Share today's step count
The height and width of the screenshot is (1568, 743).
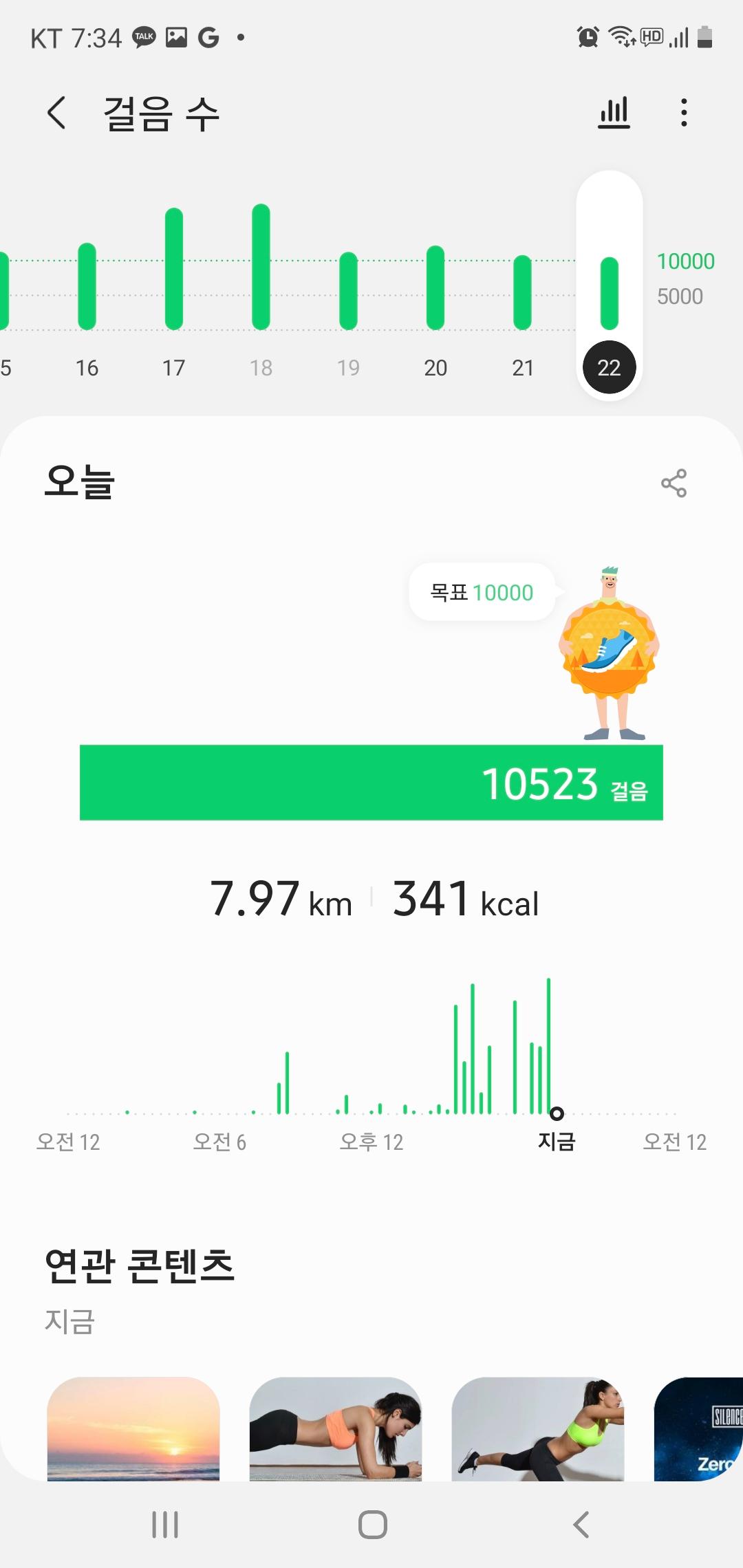pyautogui.click(x=674, y=483)
